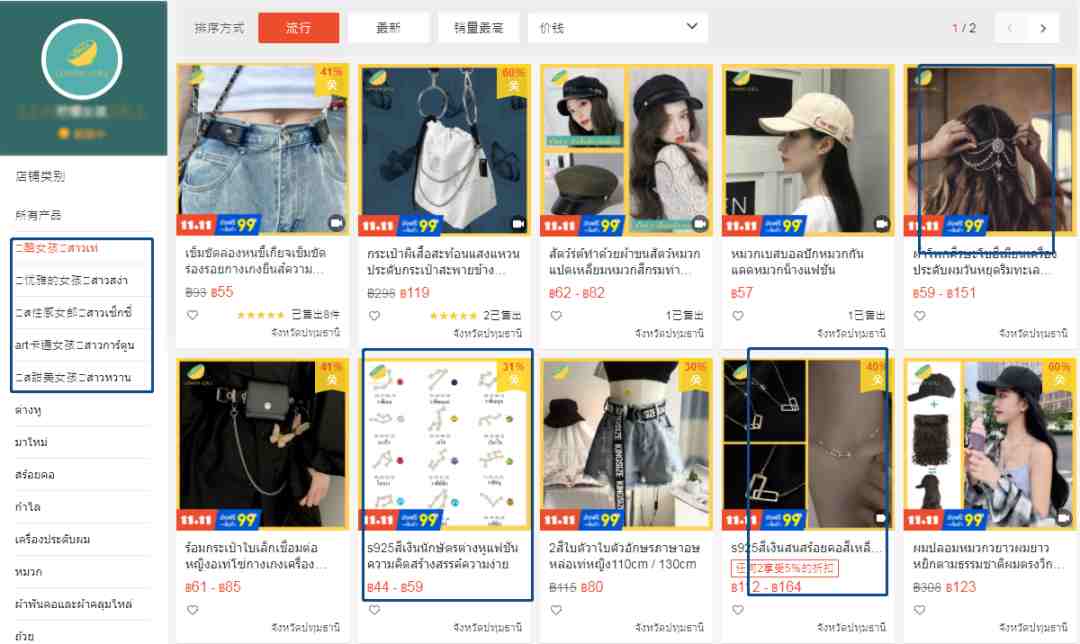Expand the 价钱 price sort dropdown
Viewport: 1080px width, 644px height.
pos(617,28)
